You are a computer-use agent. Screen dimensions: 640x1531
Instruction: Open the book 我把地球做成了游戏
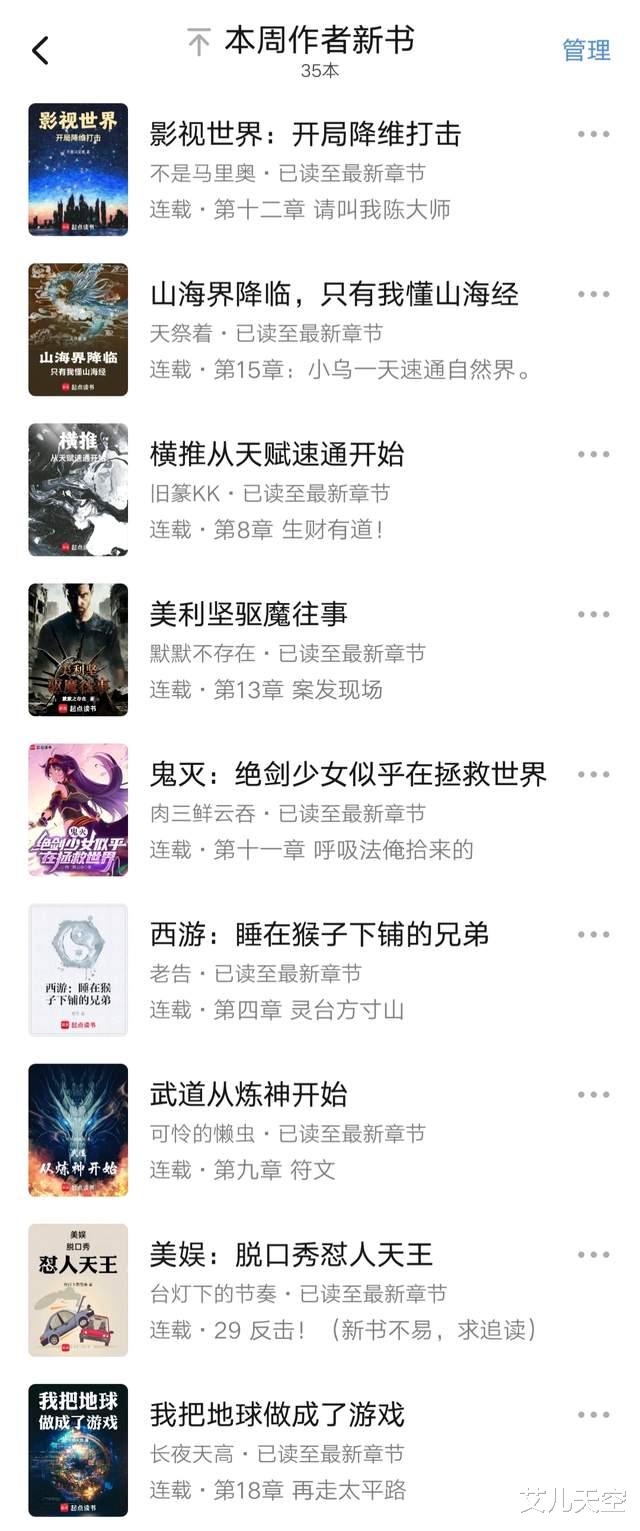pyautogui.click(x=277, y=1414)
